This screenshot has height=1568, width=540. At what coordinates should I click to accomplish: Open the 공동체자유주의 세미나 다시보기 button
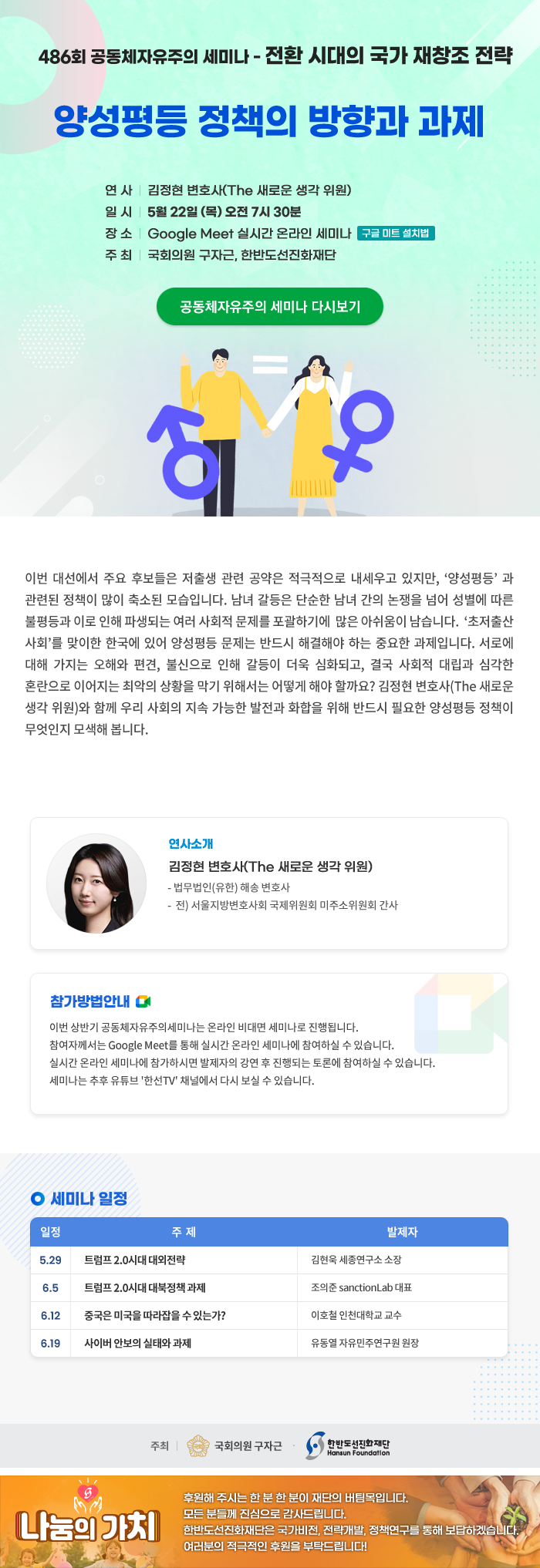[269, 307]
